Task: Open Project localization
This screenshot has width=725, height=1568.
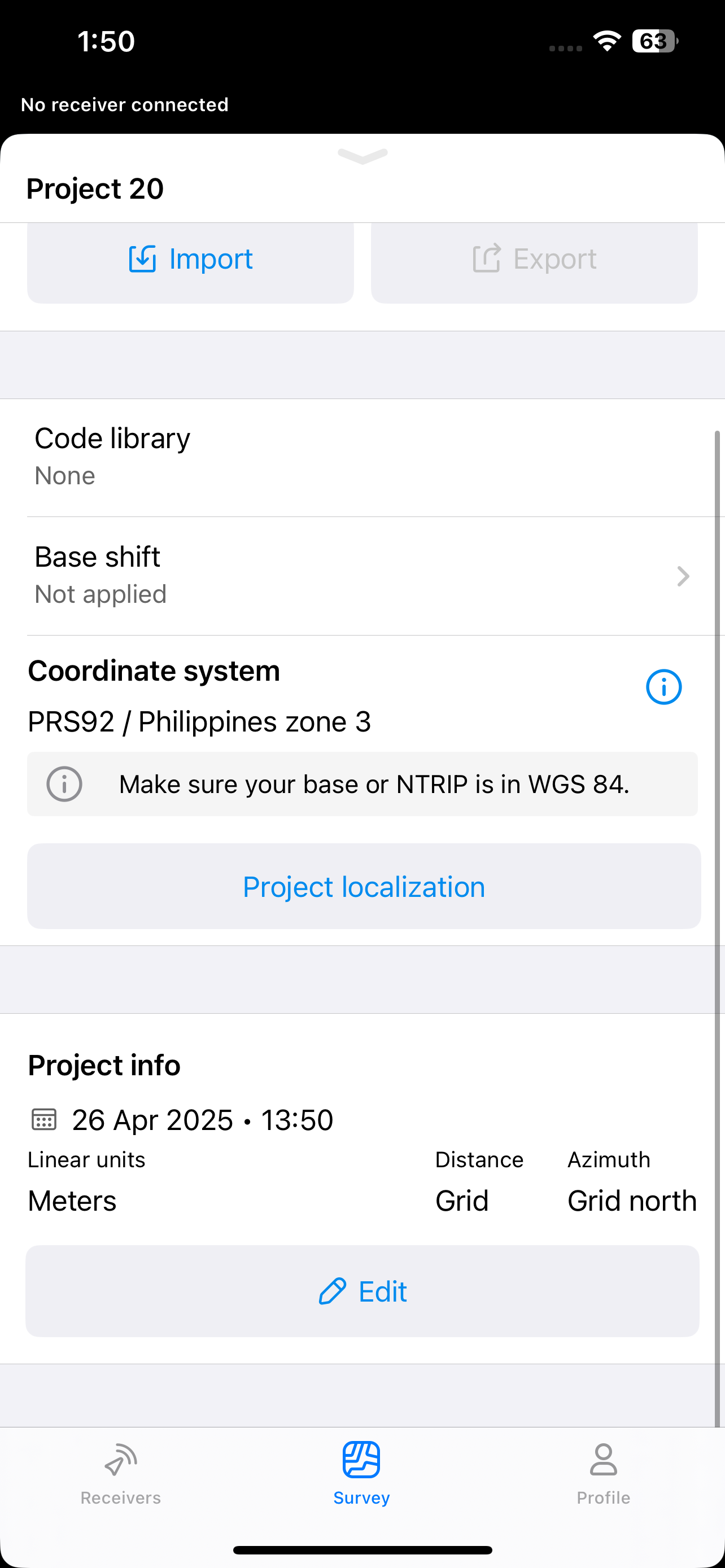Action: (x=364, y=886)
